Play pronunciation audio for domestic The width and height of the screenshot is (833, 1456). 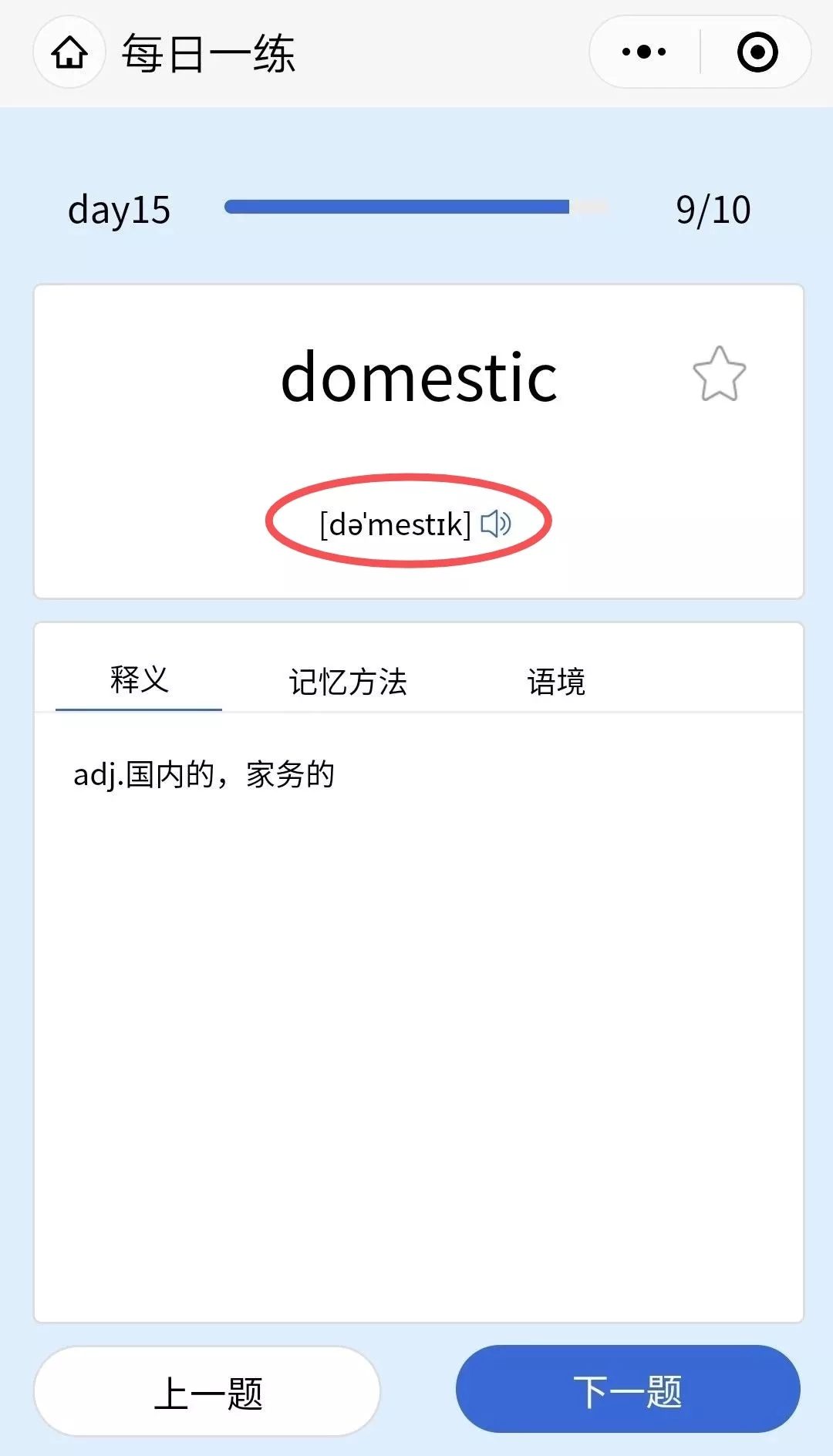point(496,524)
